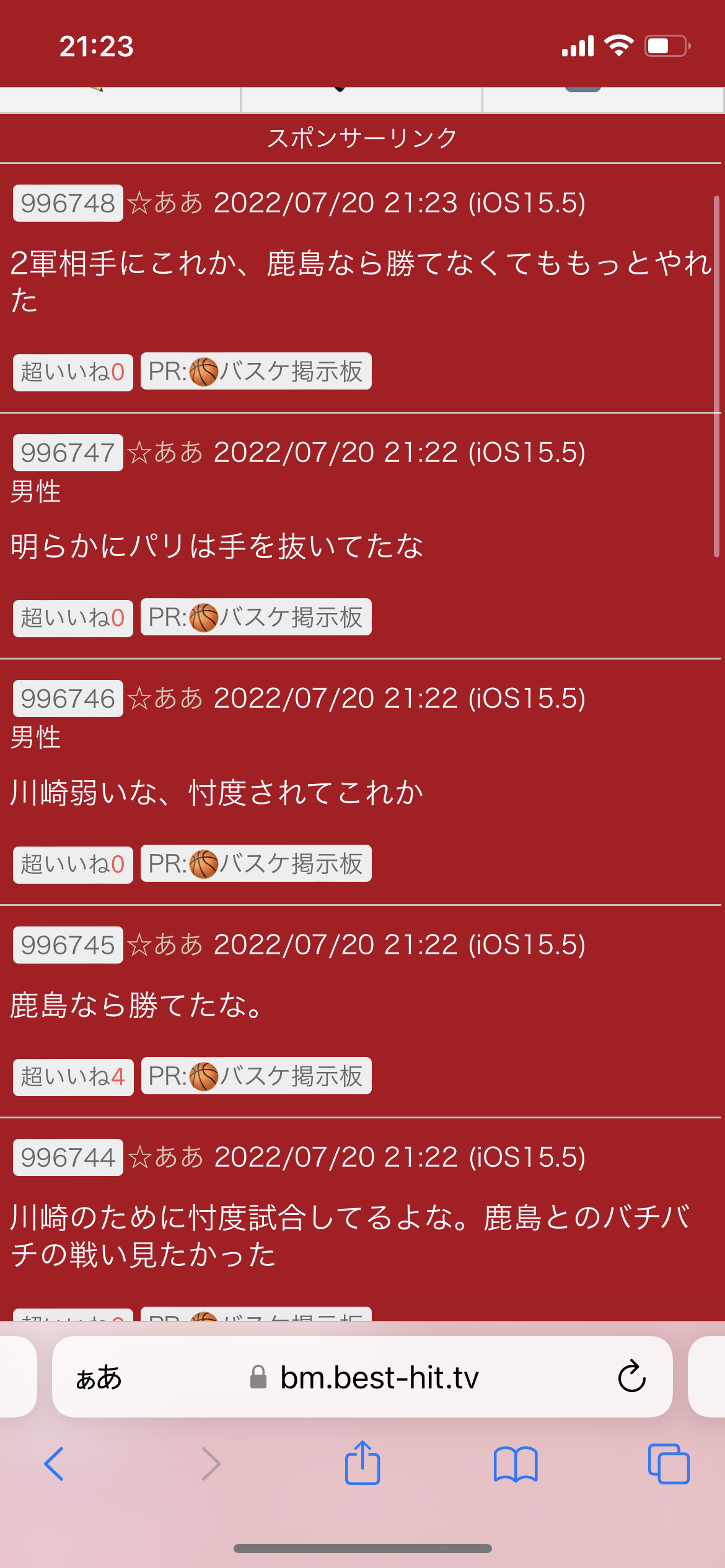
Task: Go back to the previous page
Action: pyautogui.click(x=54, y=1464)
